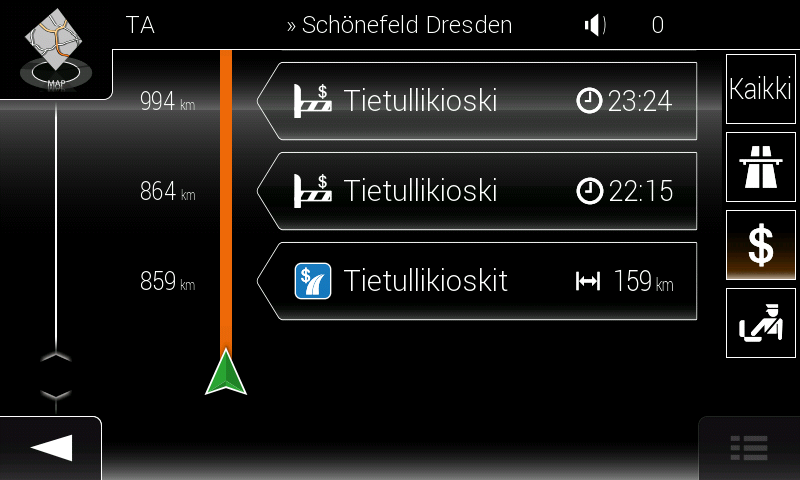Tap the up chevron on scrollbar

(57, 356)
